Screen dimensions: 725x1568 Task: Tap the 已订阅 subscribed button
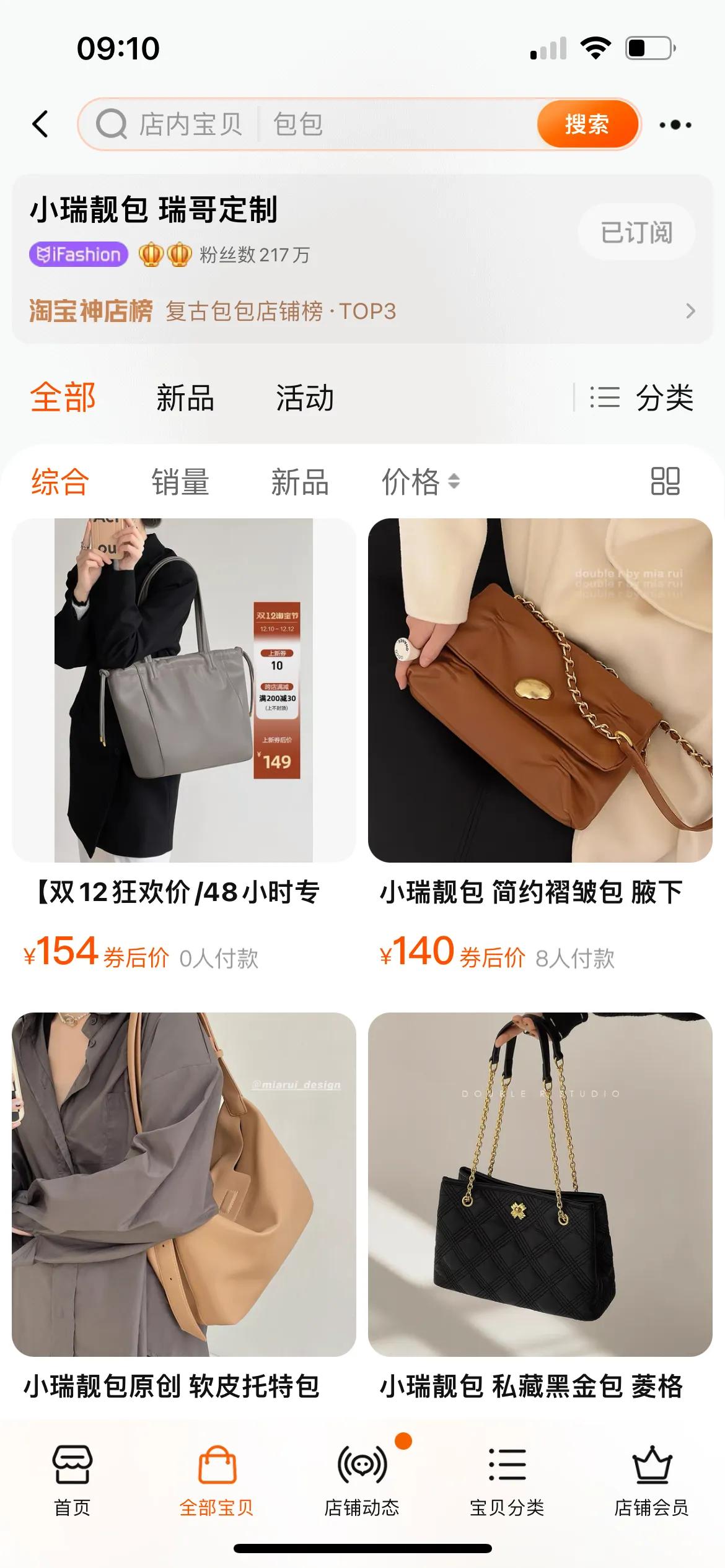[x=636, y=232]
